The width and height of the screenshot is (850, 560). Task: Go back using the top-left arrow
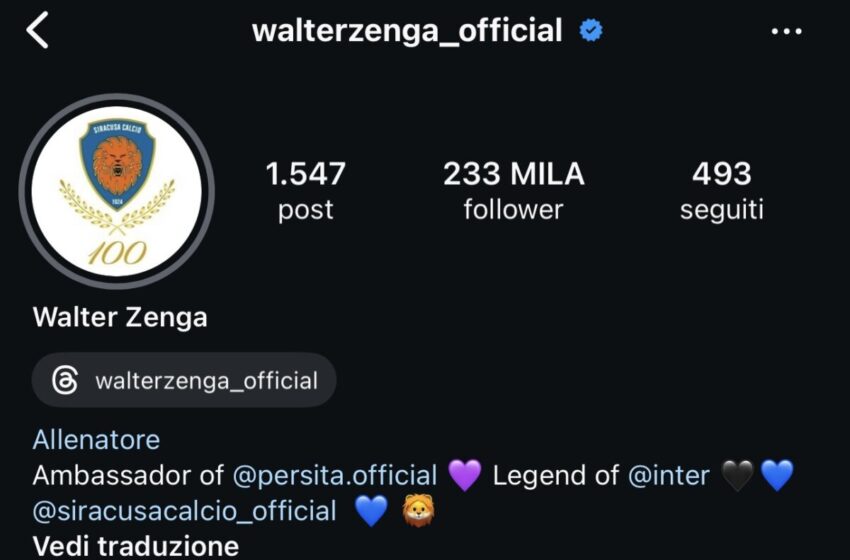click(x=37, y=31)
